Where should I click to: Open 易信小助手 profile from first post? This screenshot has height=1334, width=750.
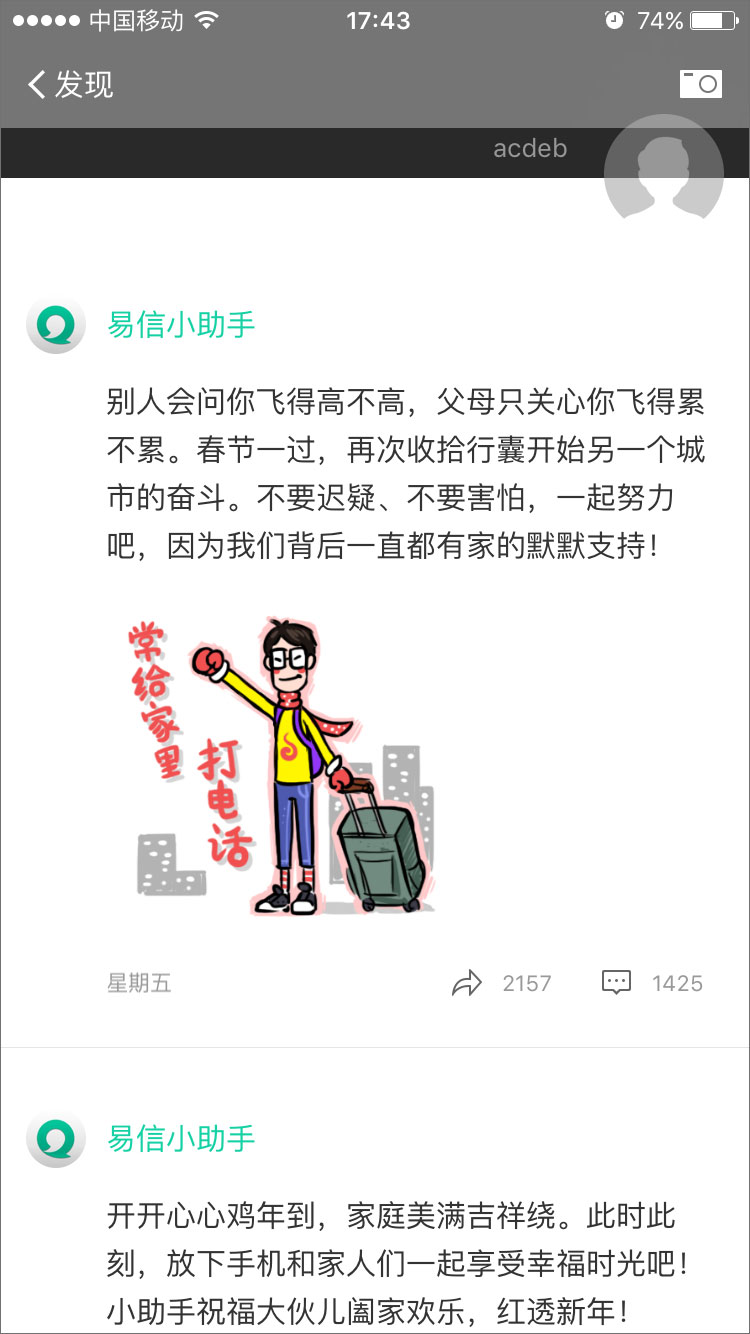(181, 325)
